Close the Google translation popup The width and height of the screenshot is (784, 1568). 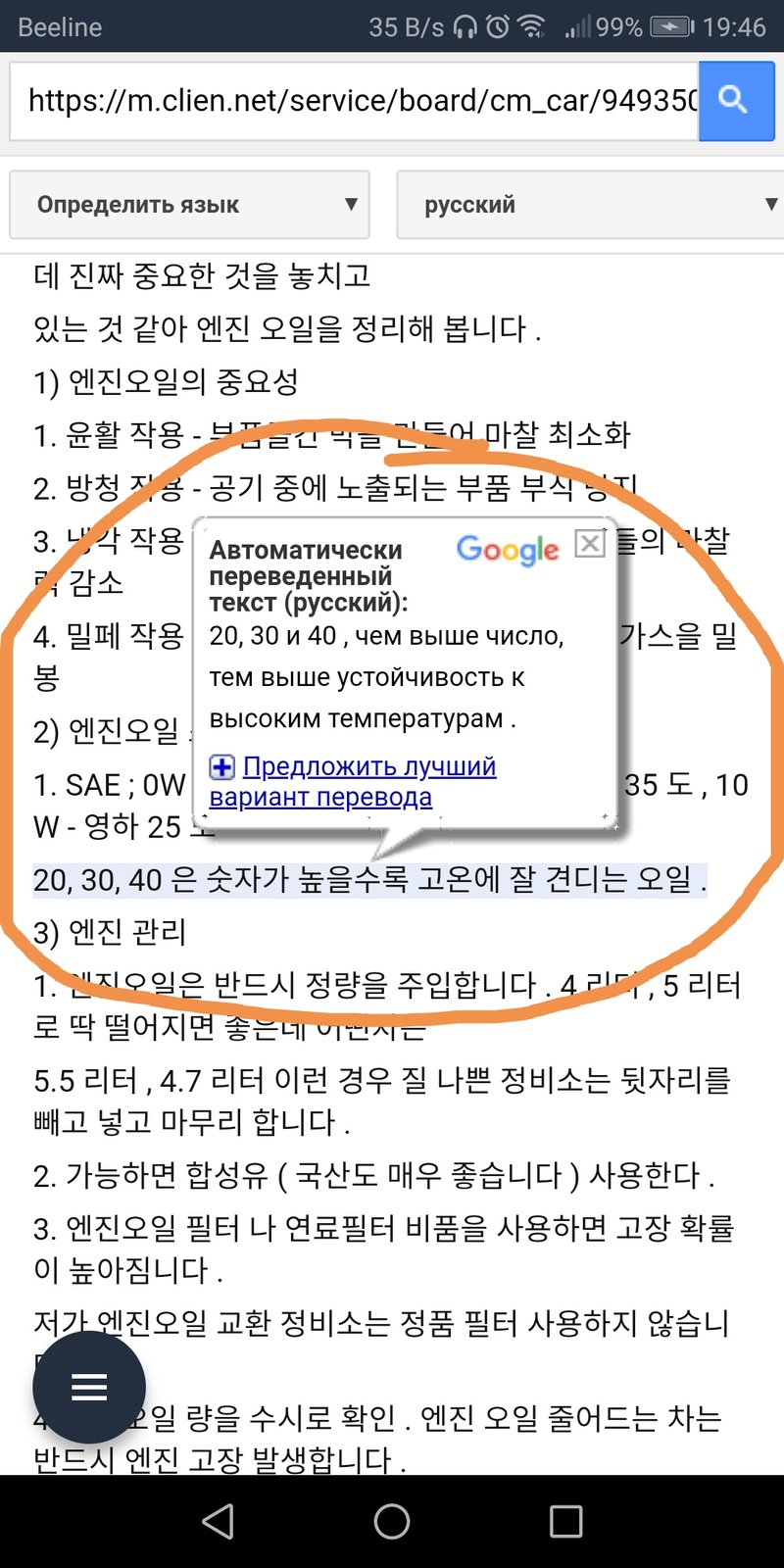pyautogui.click(x=589, y=544)
